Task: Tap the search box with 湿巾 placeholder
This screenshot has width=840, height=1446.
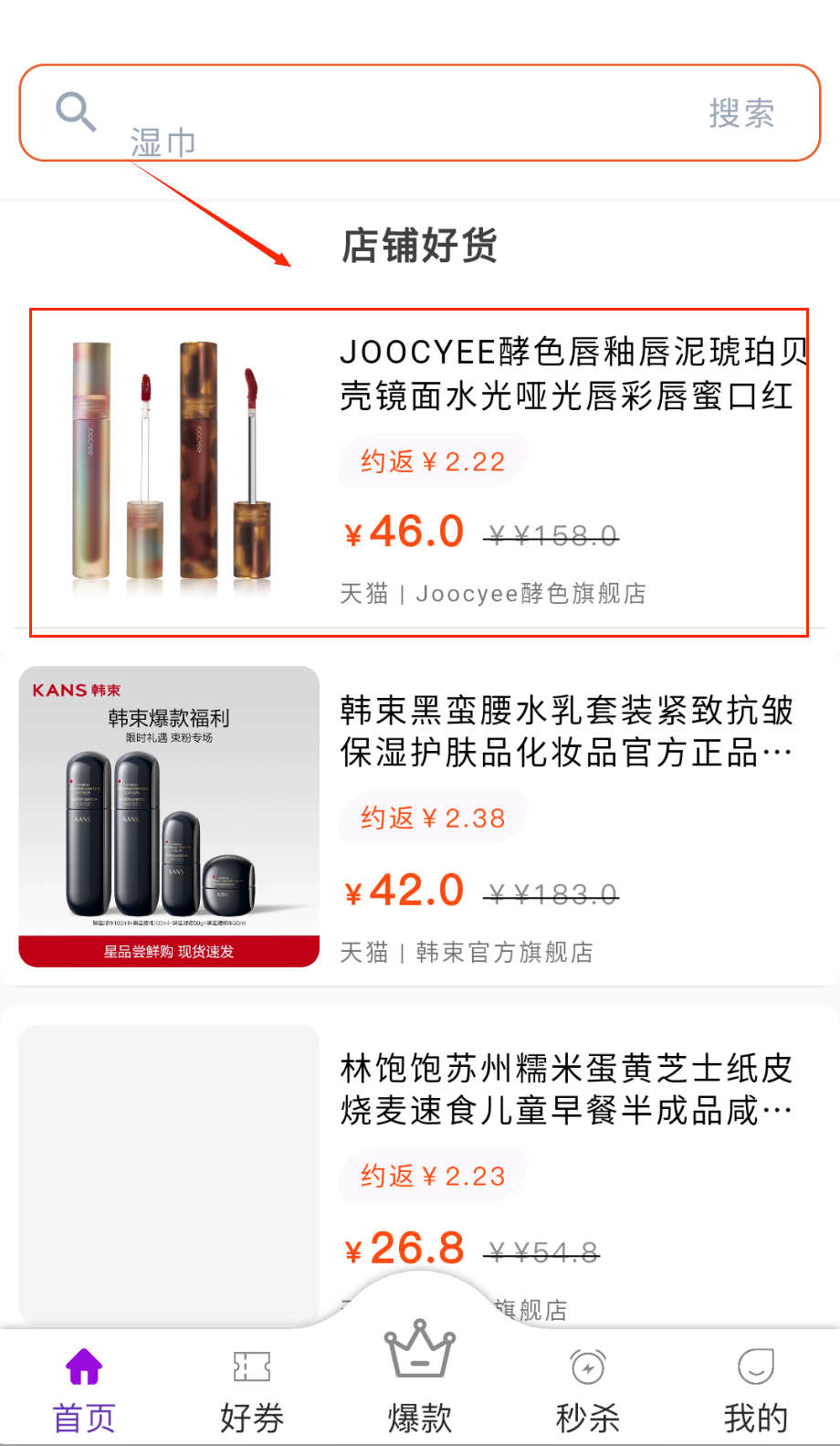Action: pyautogui.click(x=383, y=113)
